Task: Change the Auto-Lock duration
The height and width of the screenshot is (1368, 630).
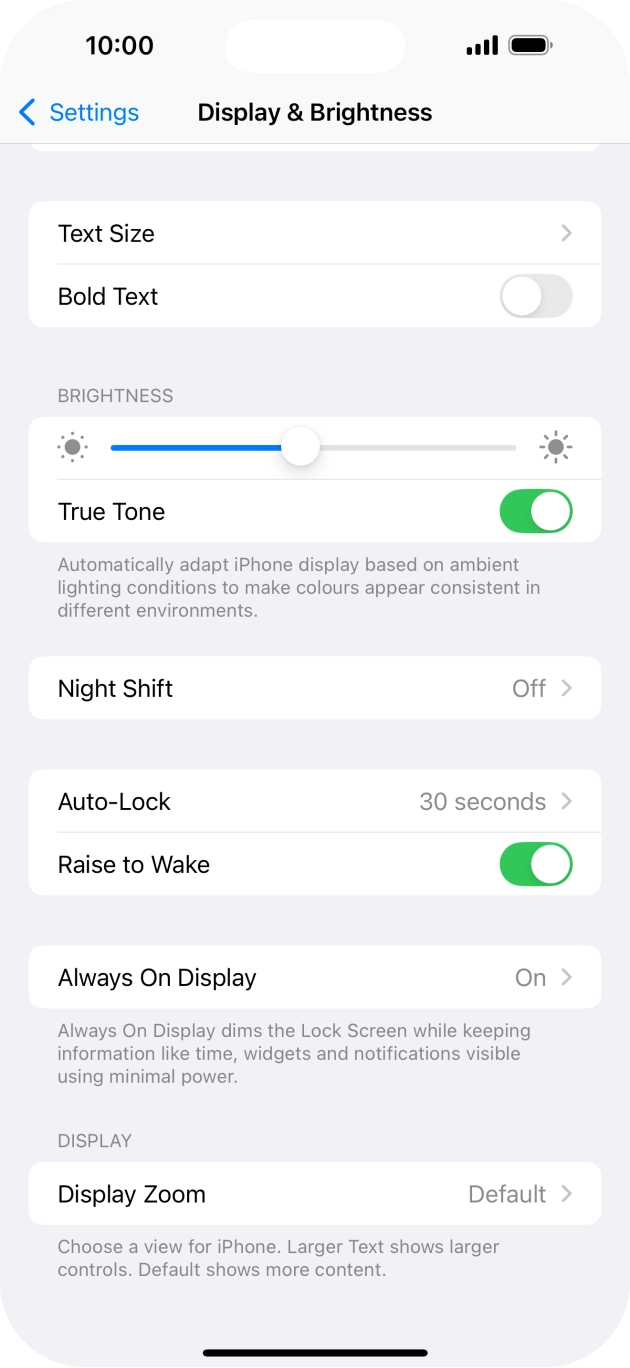Action: tap(315, 801)
